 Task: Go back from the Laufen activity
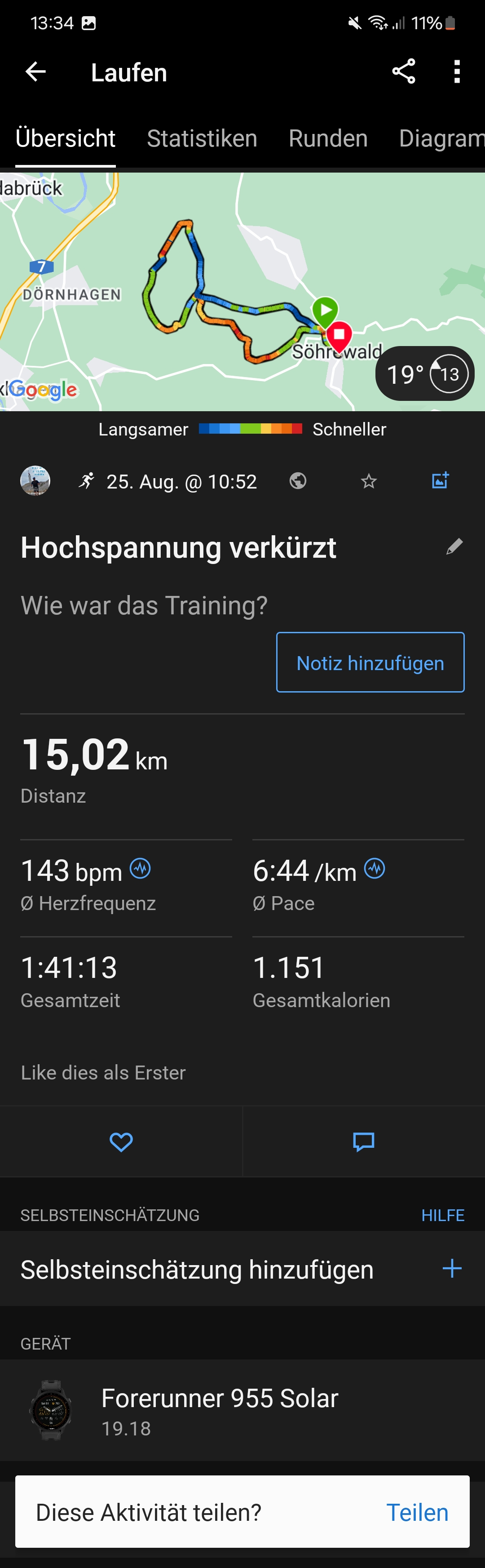tap(35, 72)
